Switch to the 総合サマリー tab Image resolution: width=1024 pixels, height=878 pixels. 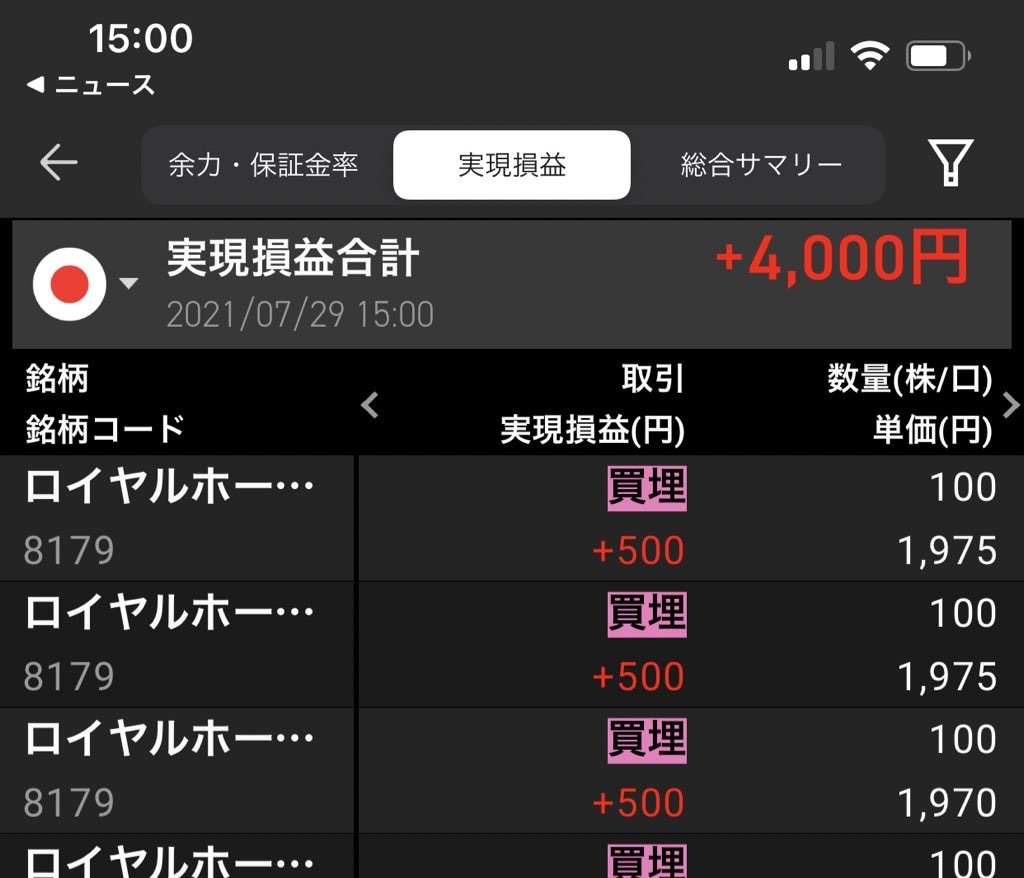pos(761,165)
